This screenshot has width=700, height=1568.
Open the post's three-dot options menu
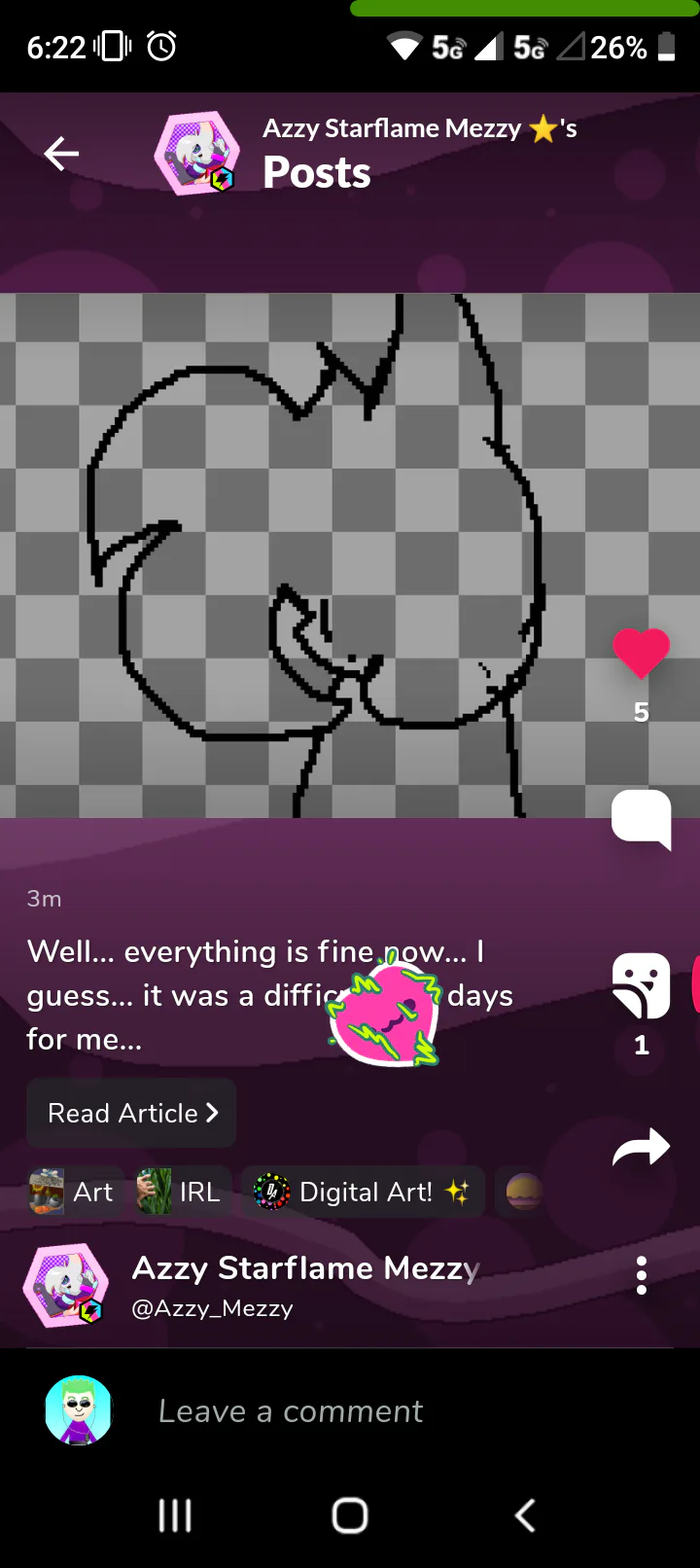(641, 1275)
